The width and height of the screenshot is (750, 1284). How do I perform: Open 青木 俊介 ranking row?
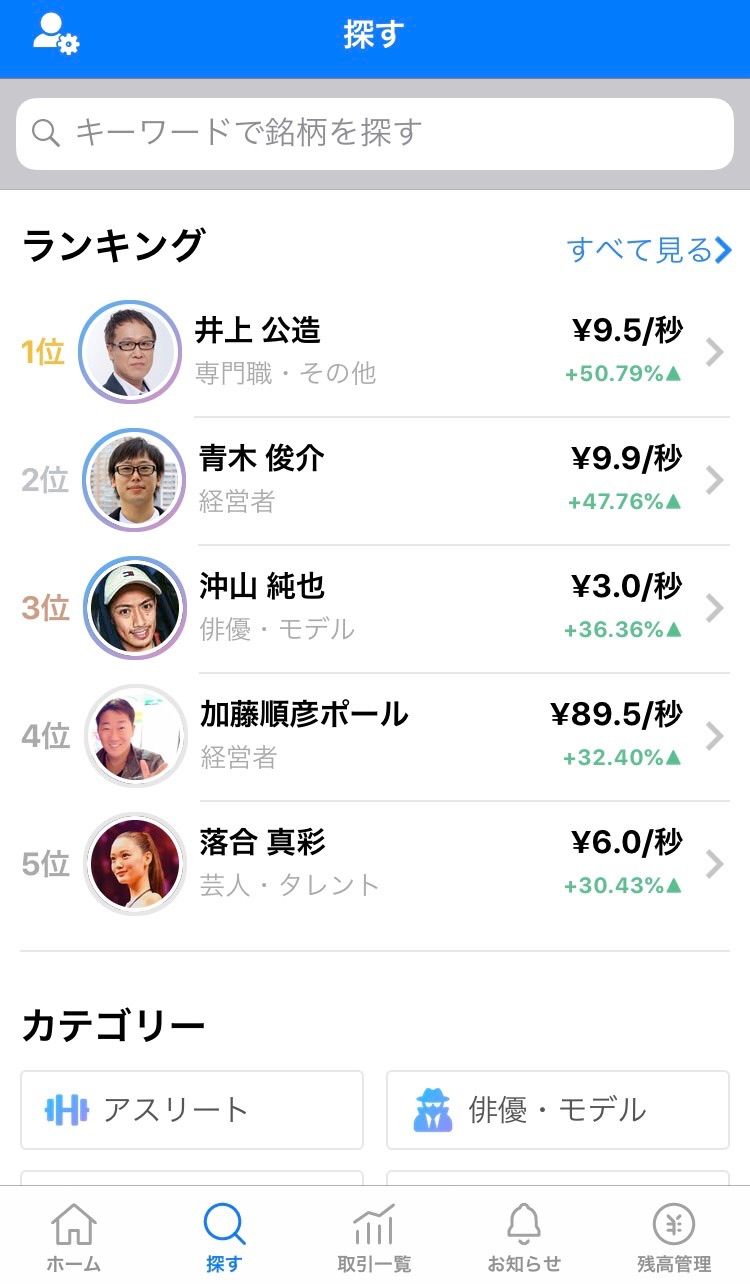[375, 480]
